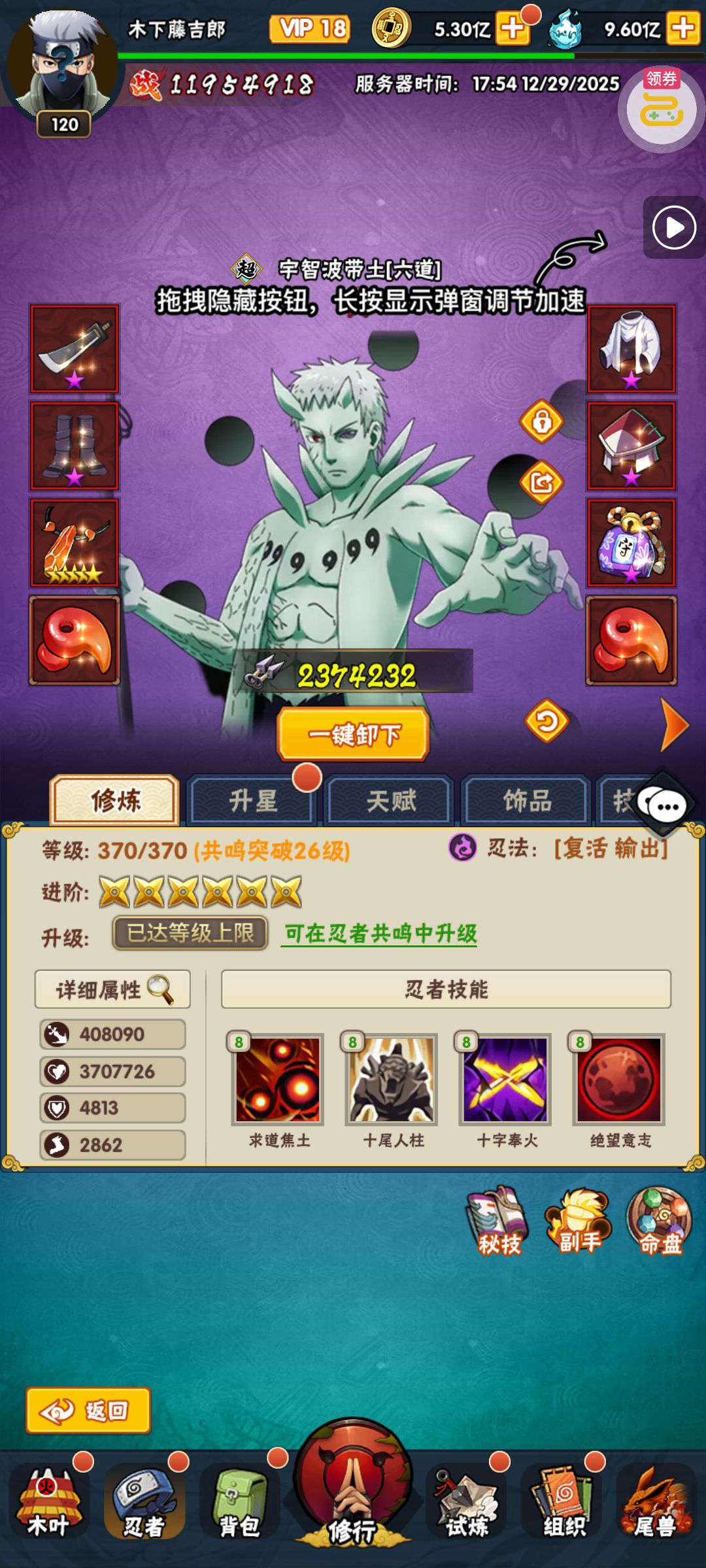Add more gold coins with plus button
The width and height of the screenshot is (706, 1568).
pyautogui.click(x=513, y=29)
